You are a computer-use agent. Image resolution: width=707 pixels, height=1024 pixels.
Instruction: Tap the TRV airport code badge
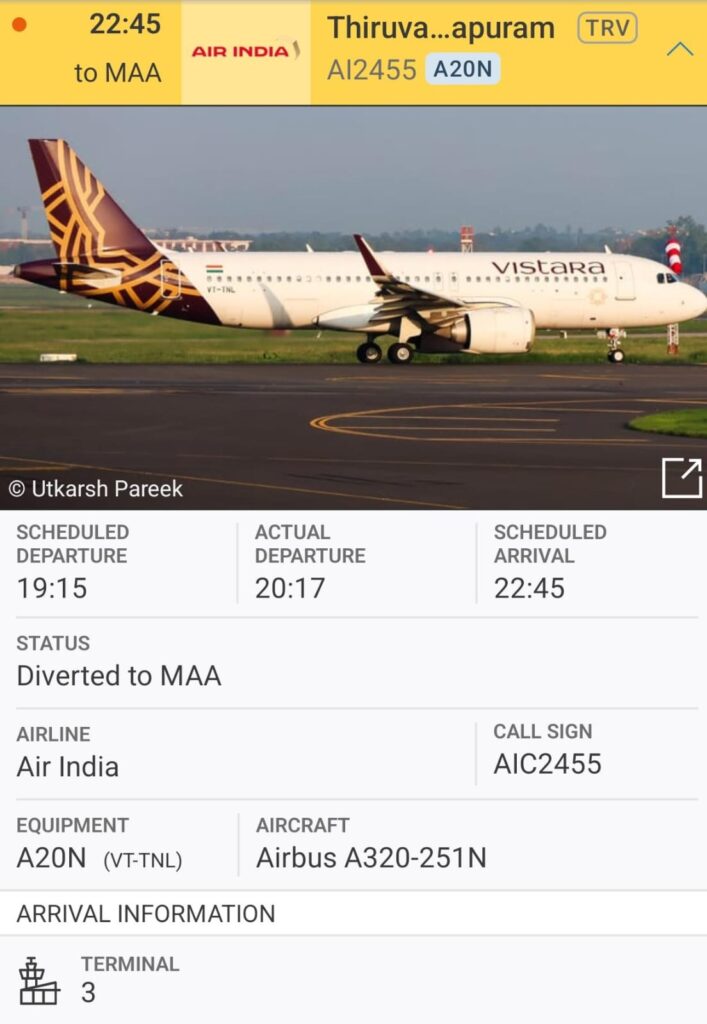pos(607,28)
